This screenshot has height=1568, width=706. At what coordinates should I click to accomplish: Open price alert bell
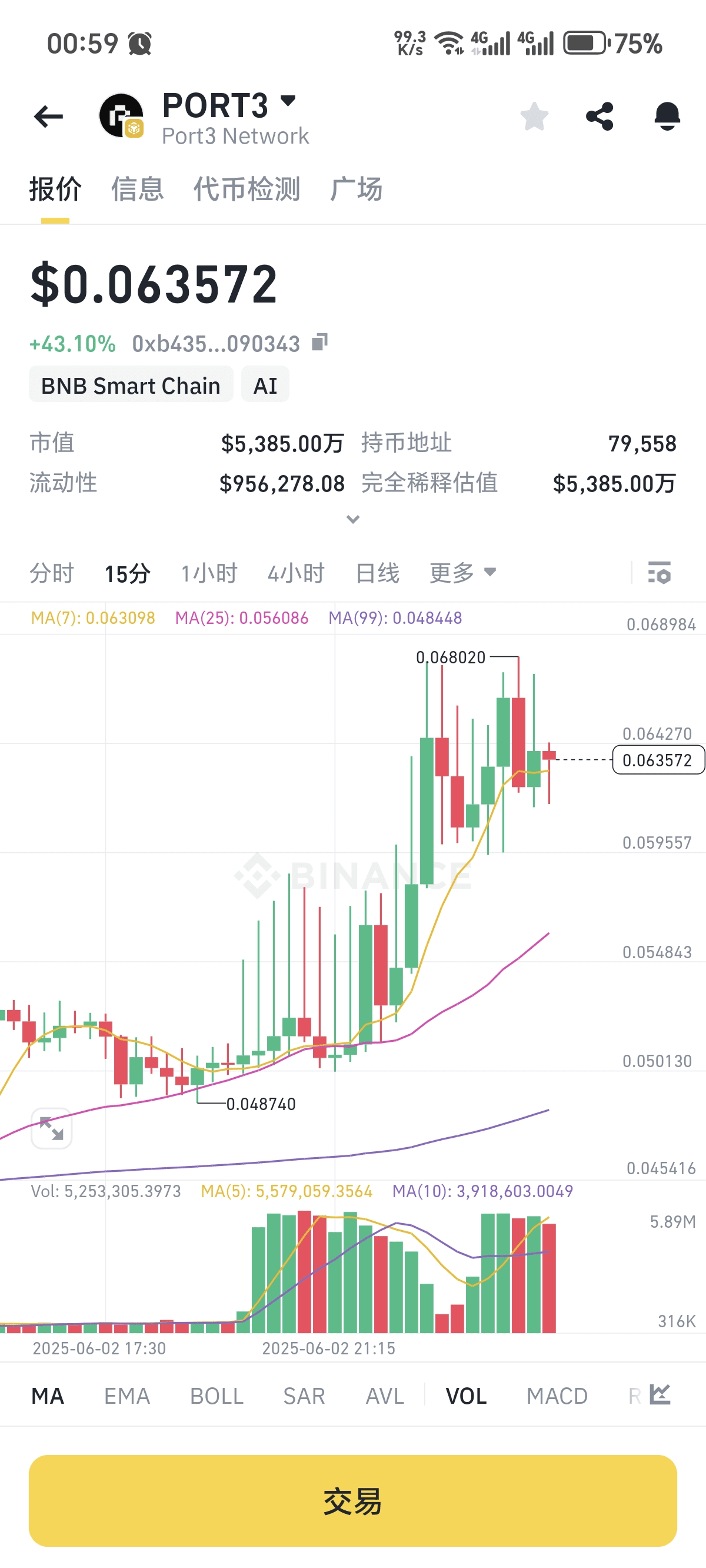tap(667, 117)
